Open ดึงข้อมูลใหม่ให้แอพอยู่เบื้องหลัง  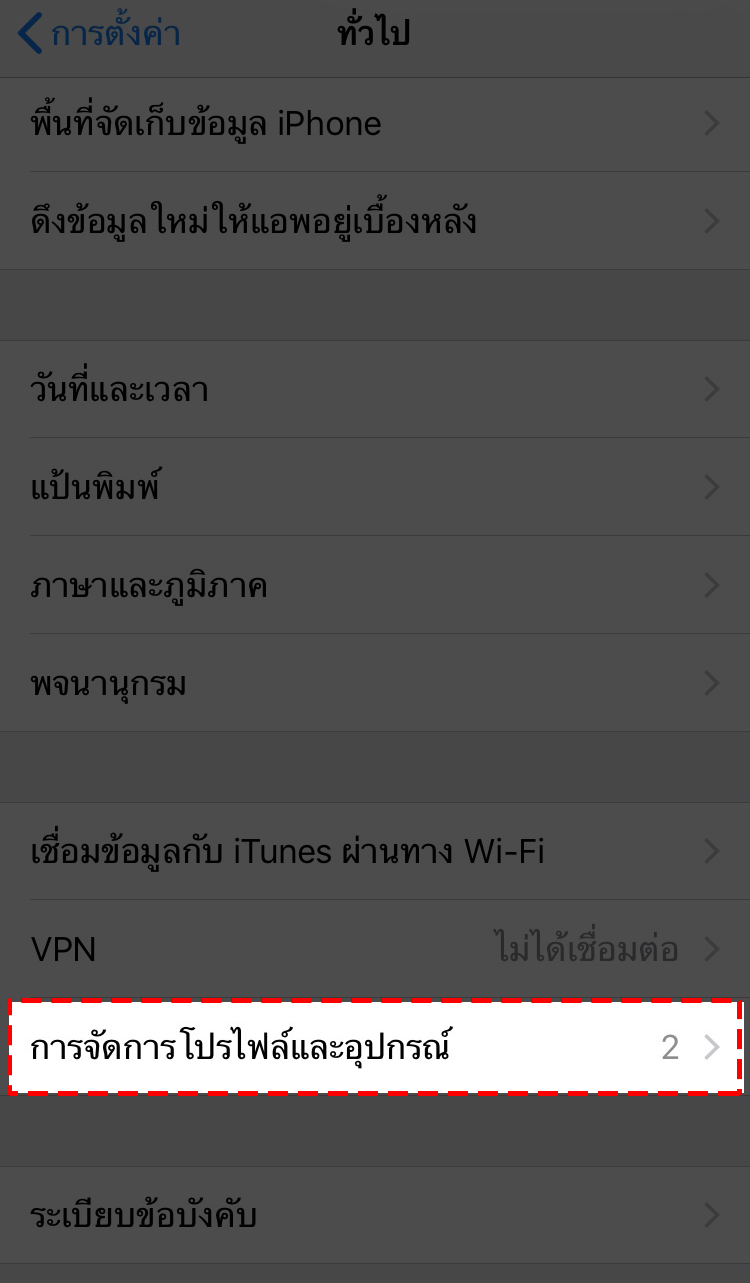tap(374, 221)
